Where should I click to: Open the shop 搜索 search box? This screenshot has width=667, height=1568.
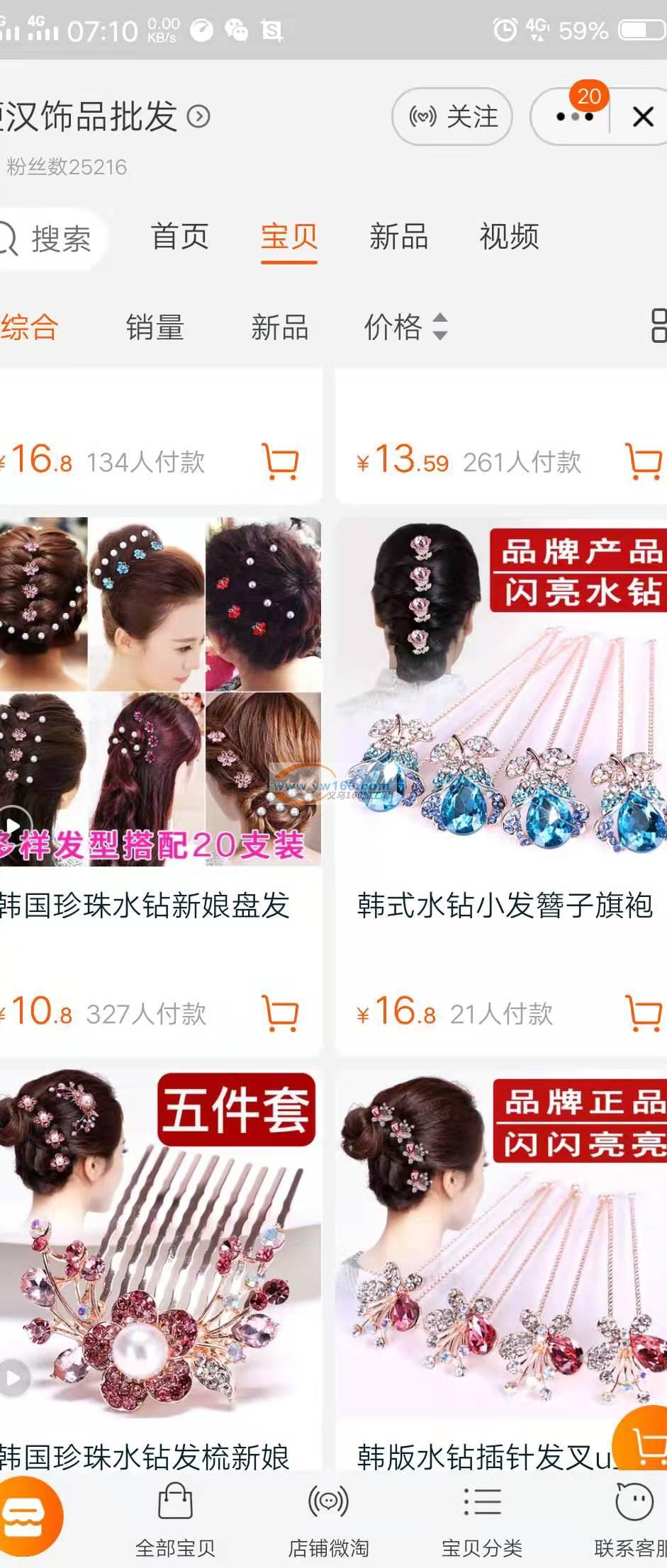(x=50, y=239)
